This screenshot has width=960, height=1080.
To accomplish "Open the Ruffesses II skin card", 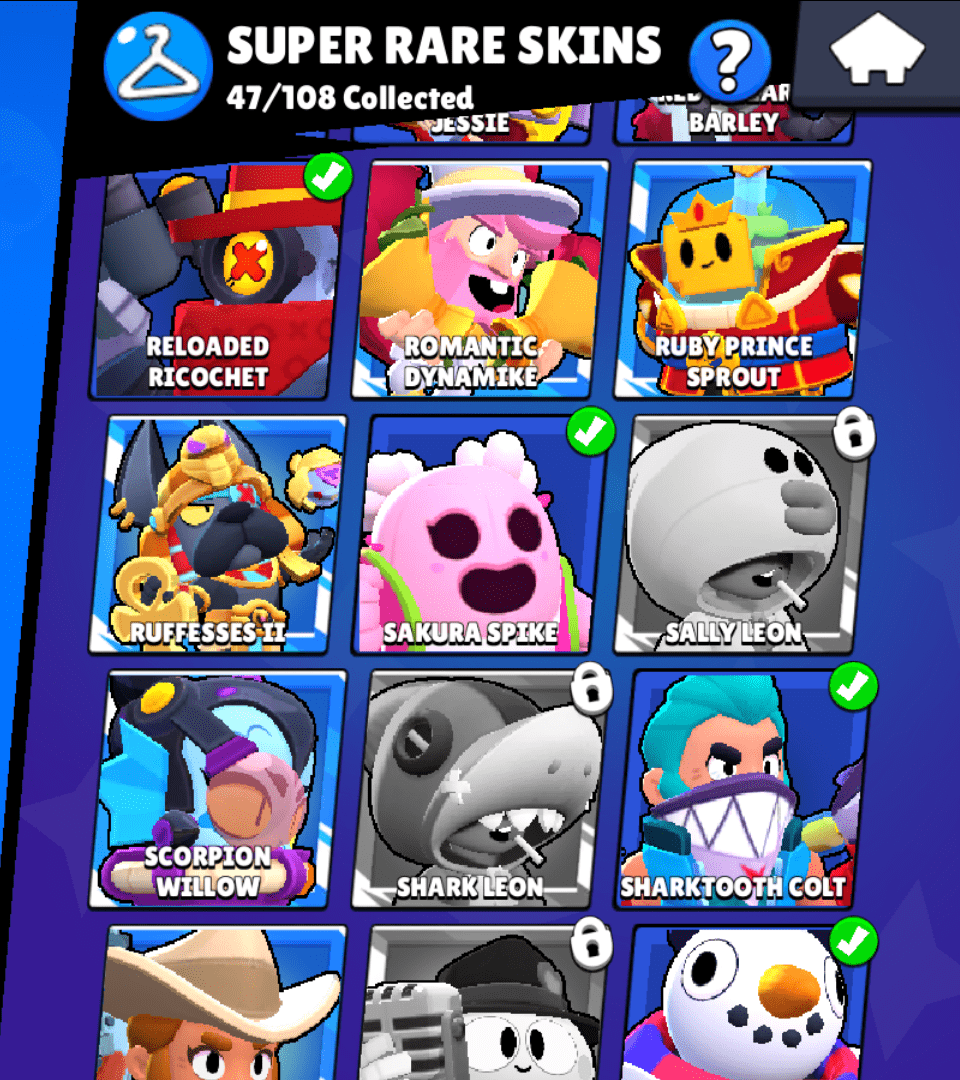I will point(220,535).
